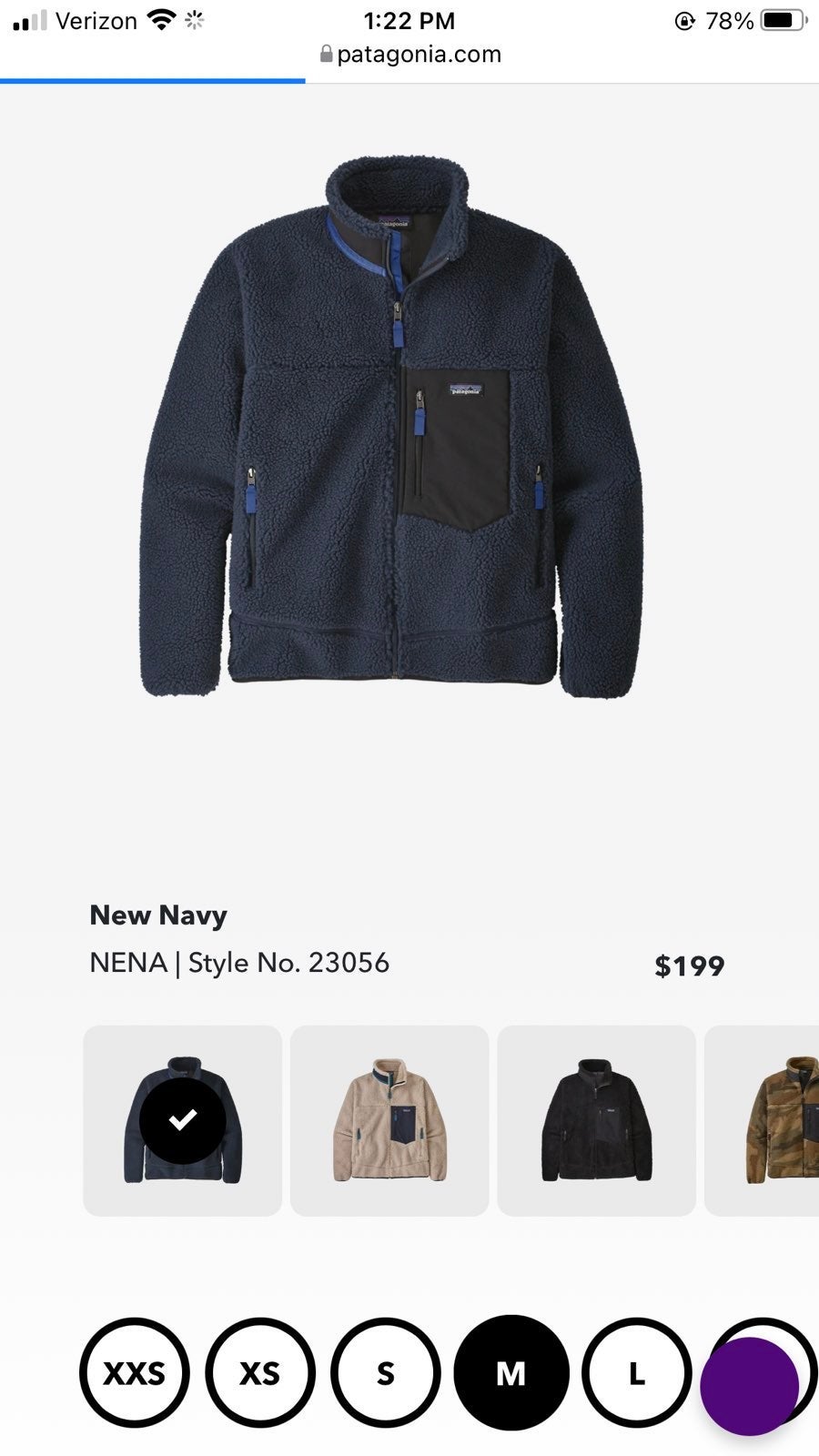Select size XXS
The width and height of the screenshot is (819, 1456).
pos(135,1372)
